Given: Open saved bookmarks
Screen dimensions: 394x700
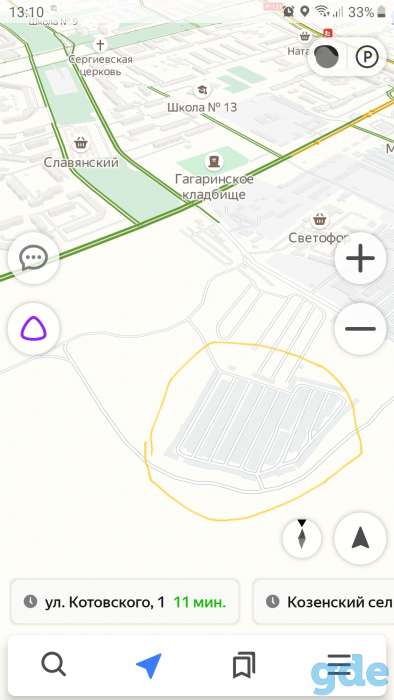Looking at the screenshot, I should 244,665.
